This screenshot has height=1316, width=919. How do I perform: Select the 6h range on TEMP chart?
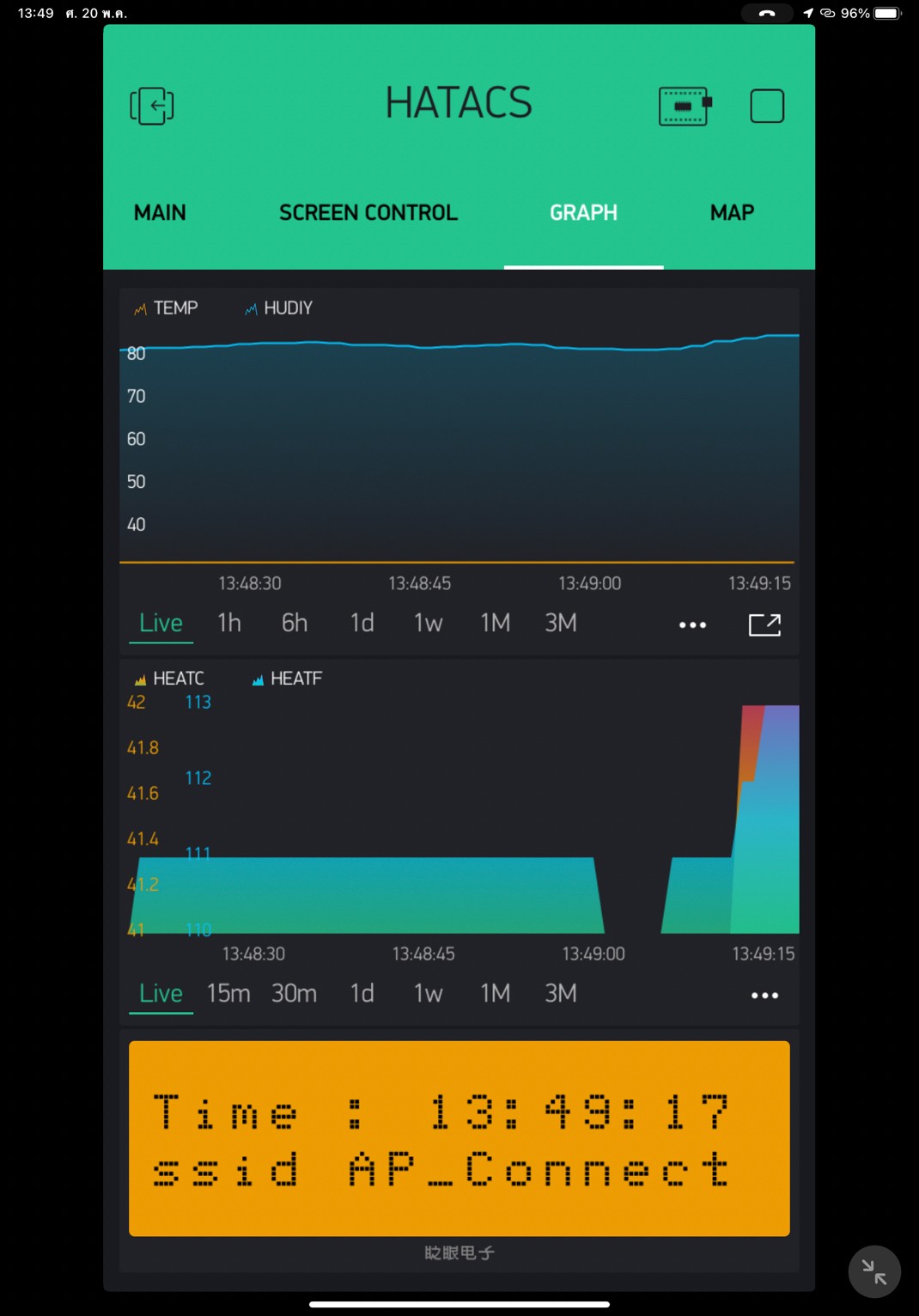coord(294,623)
